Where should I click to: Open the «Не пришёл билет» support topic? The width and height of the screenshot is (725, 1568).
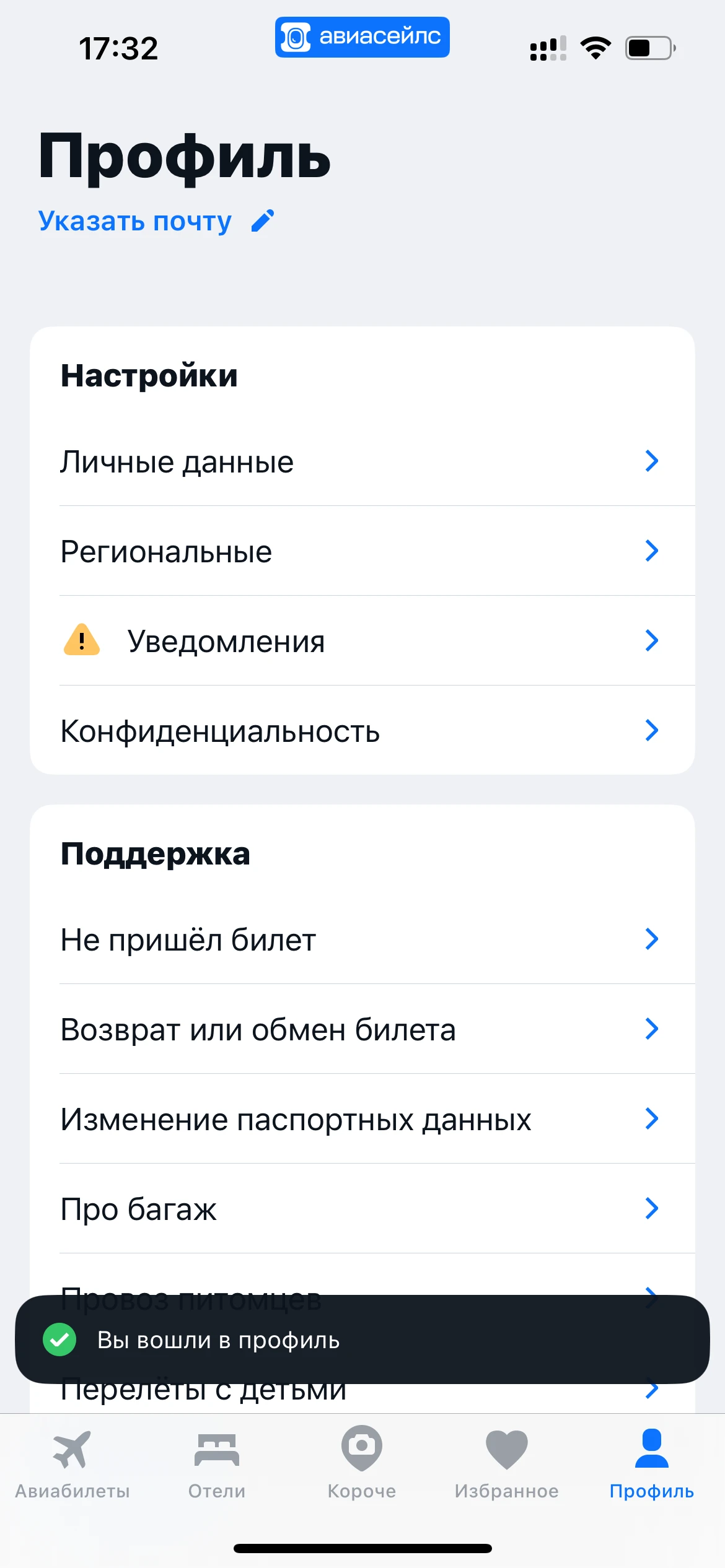tap(362, 939)
